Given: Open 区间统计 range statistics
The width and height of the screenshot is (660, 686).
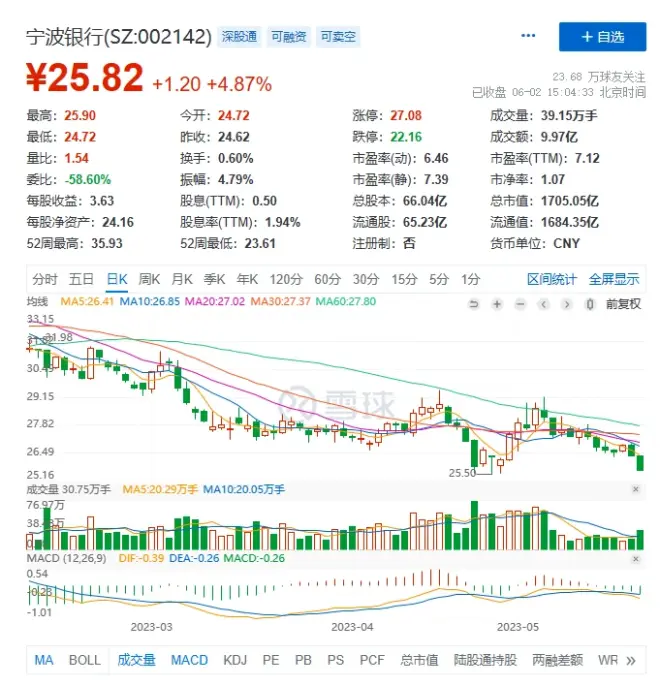Looking at the screenshot, I should (x=551, y=279).
